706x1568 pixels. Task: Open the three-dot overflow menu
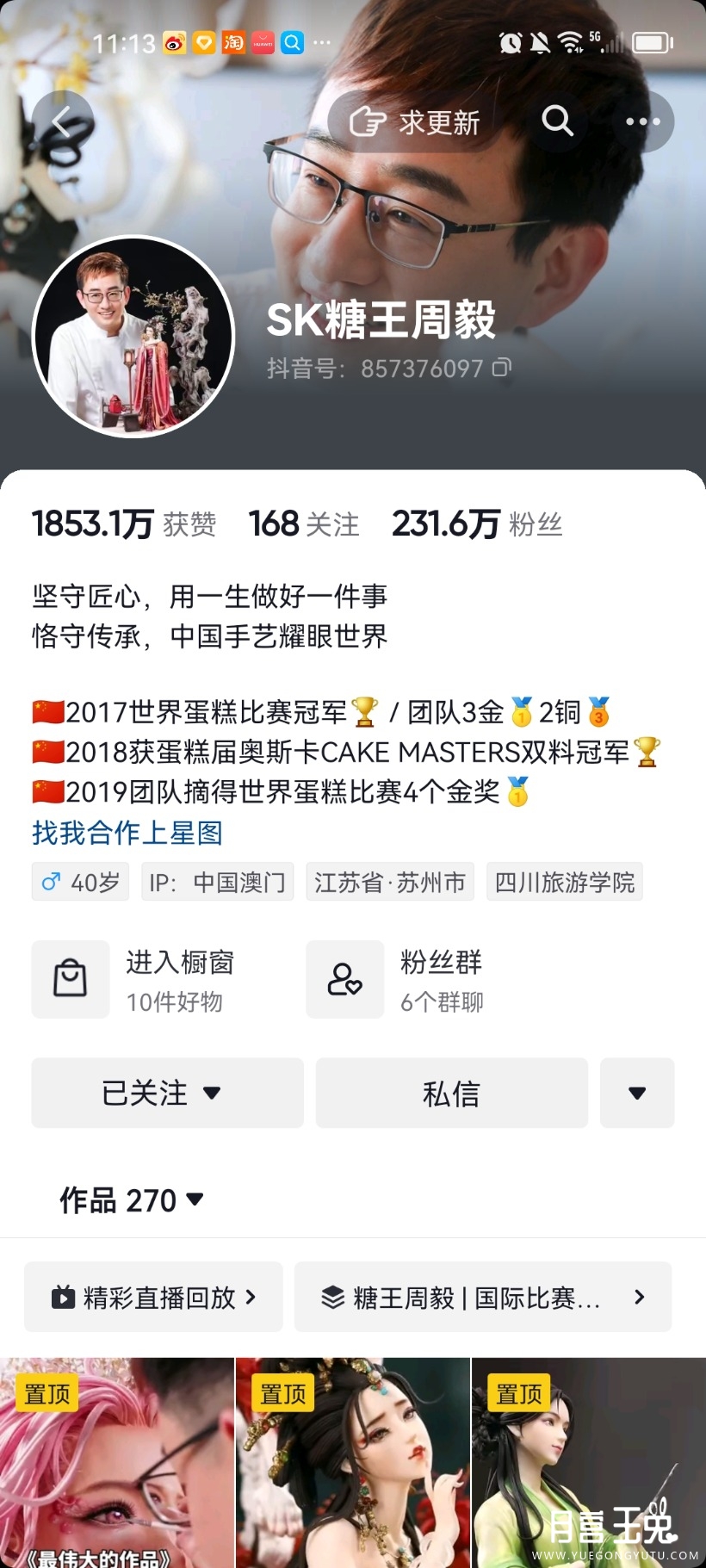click(x=642, y=121)
